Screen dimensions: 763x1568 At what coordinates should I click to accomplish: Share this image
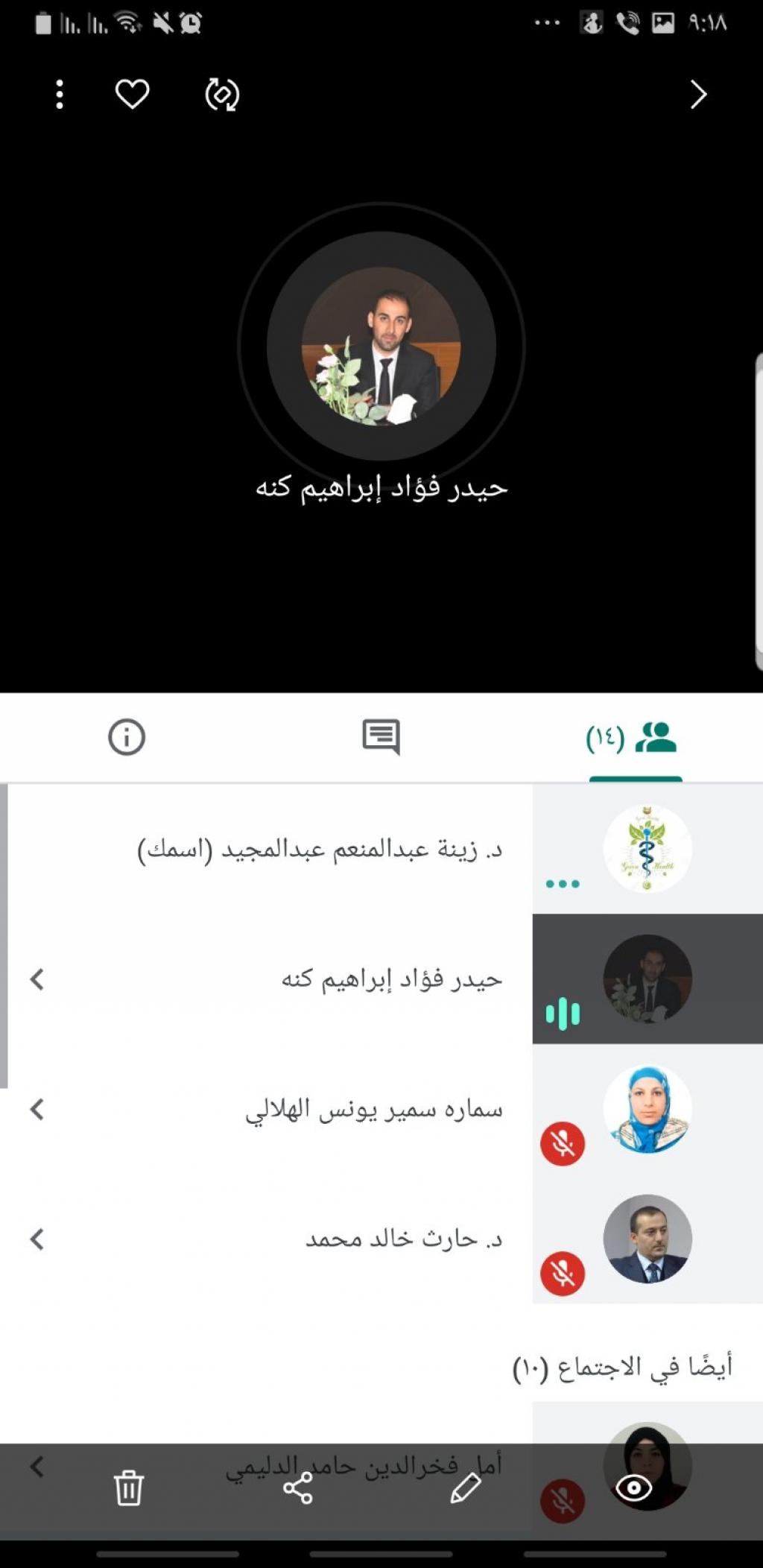click(298, 1488)
